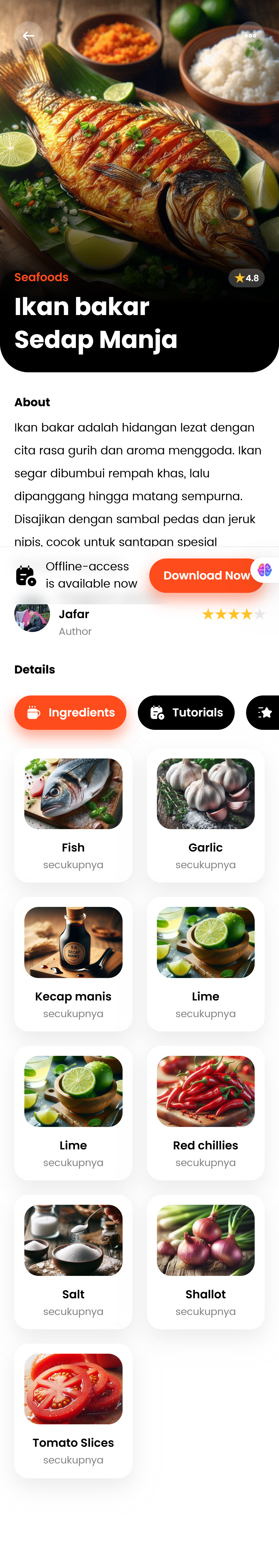Open the Salt ingredient card
This screenshot has width=279, height=1568.
pos(73,1261)
